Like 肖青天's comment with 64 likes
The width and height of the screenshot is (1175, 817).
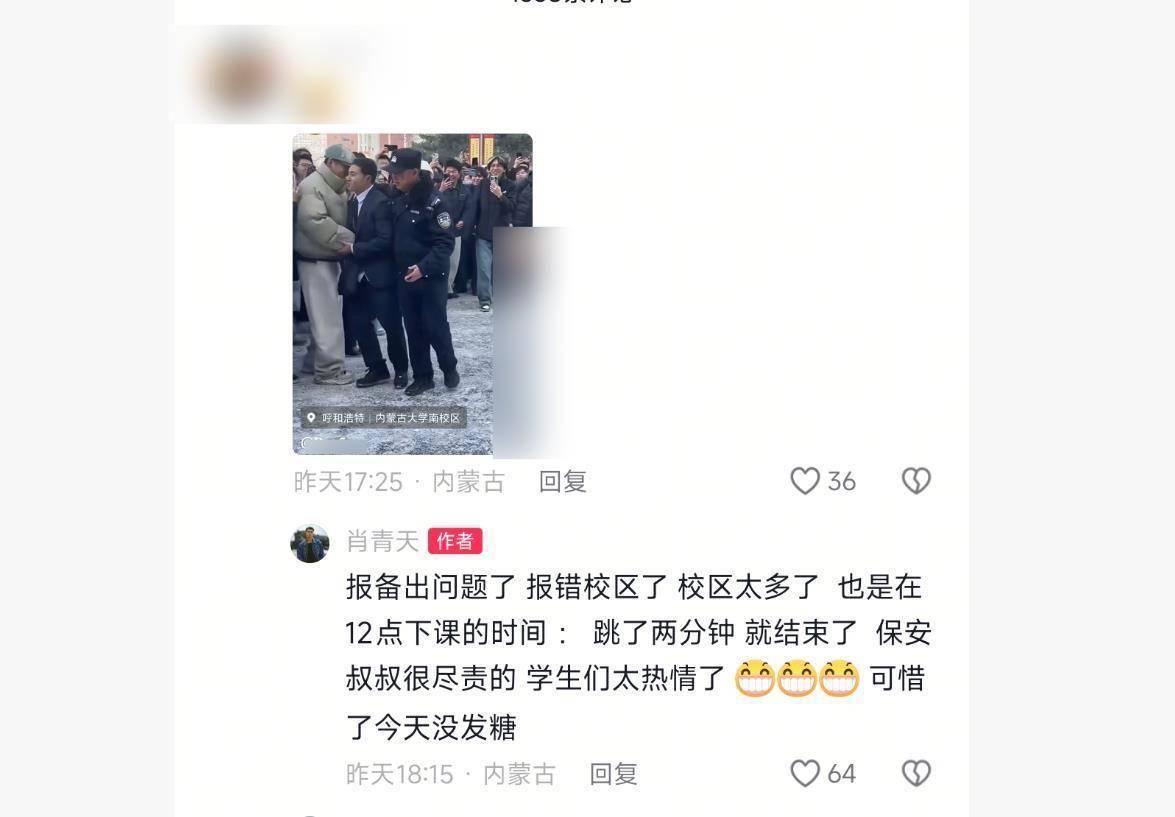[806, 774]
